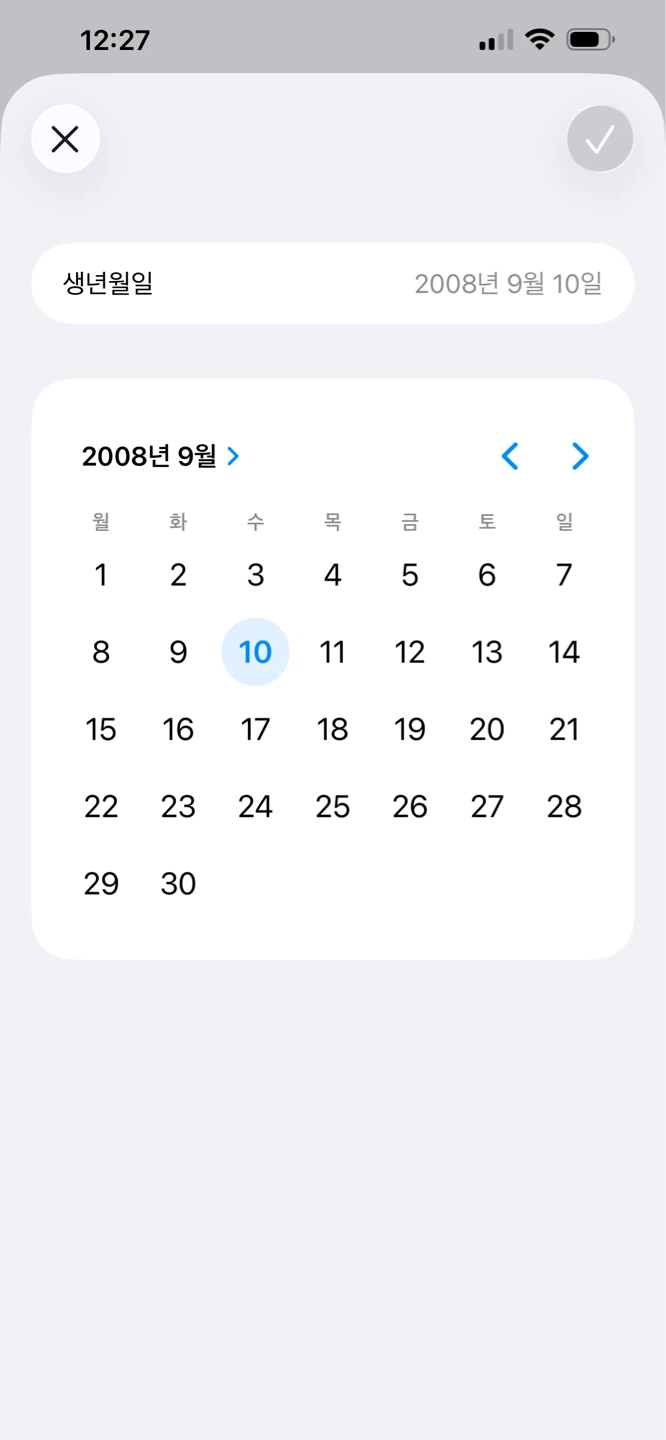
Task: Go to the next month
Action: [580, 456]
